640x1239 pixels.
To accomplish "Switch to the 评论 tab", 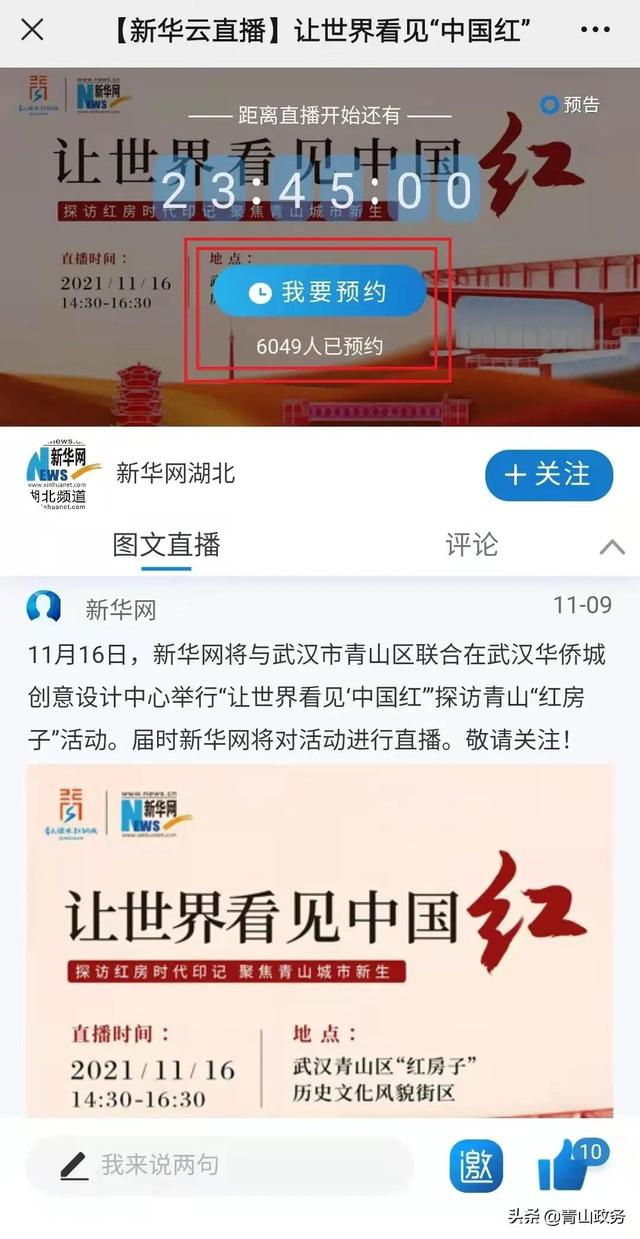I will click(471, 545).
